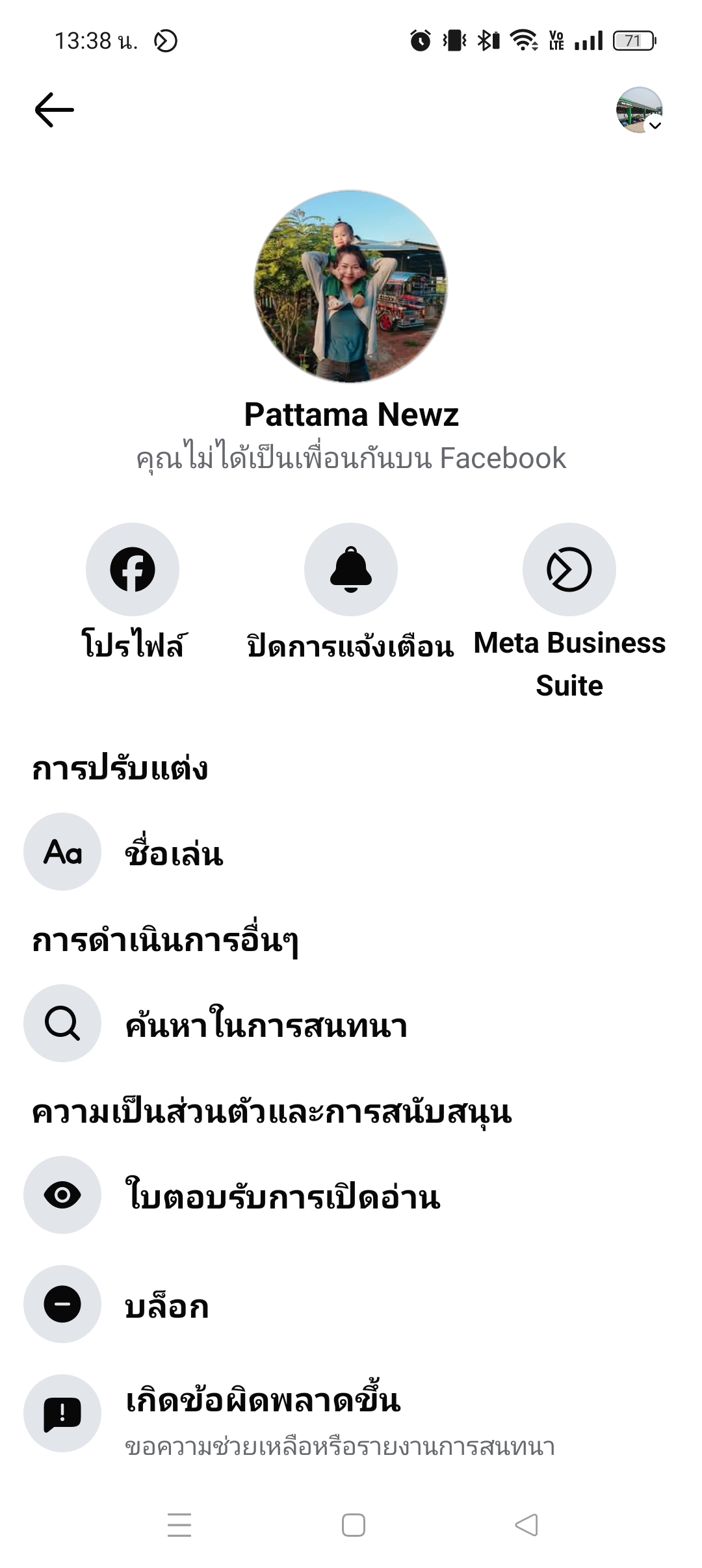
Task: Mute notifications with the bell button
Action: tap(351, 569)
